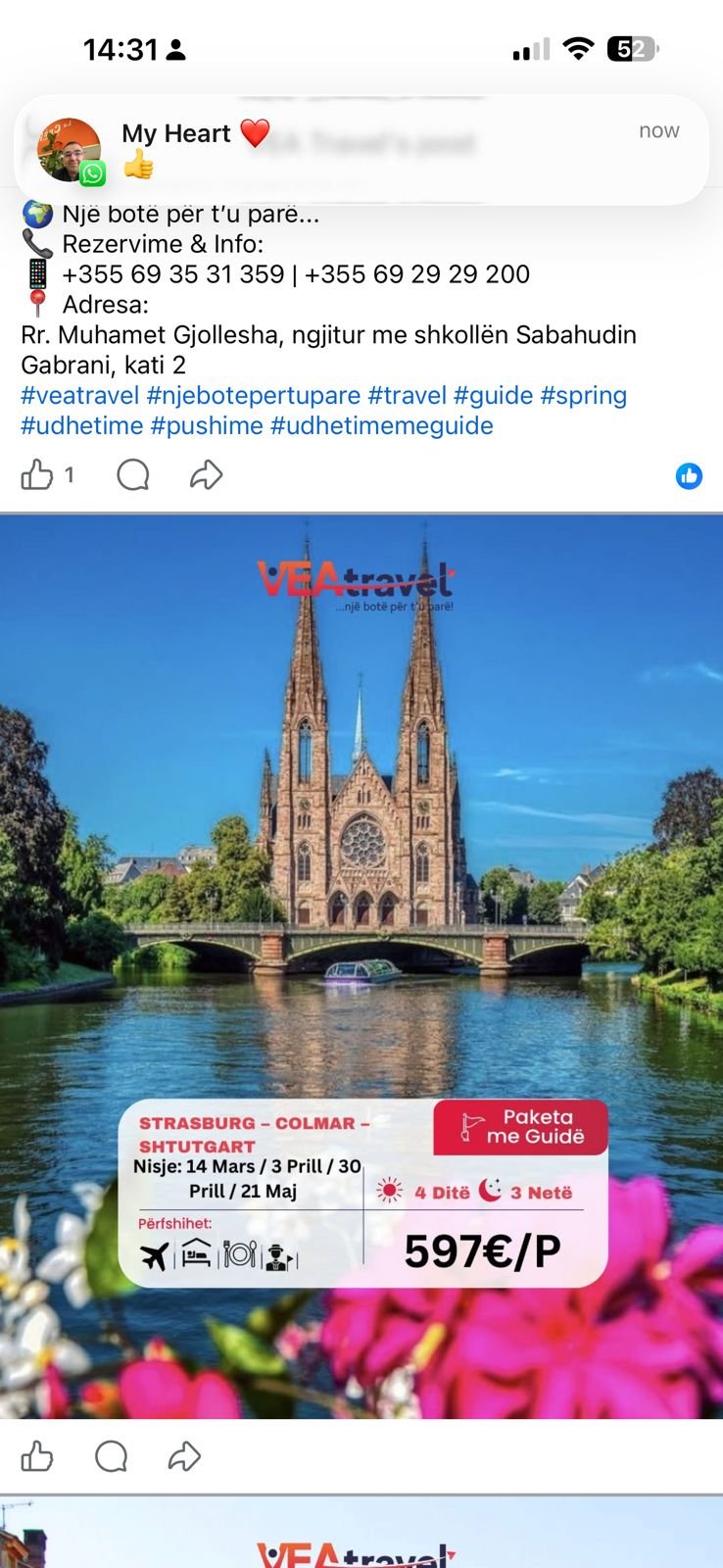The width and height of the screenshot is (723, 1568).
Task: Open the #veatravel hashtag
Action: click(80, 396)
